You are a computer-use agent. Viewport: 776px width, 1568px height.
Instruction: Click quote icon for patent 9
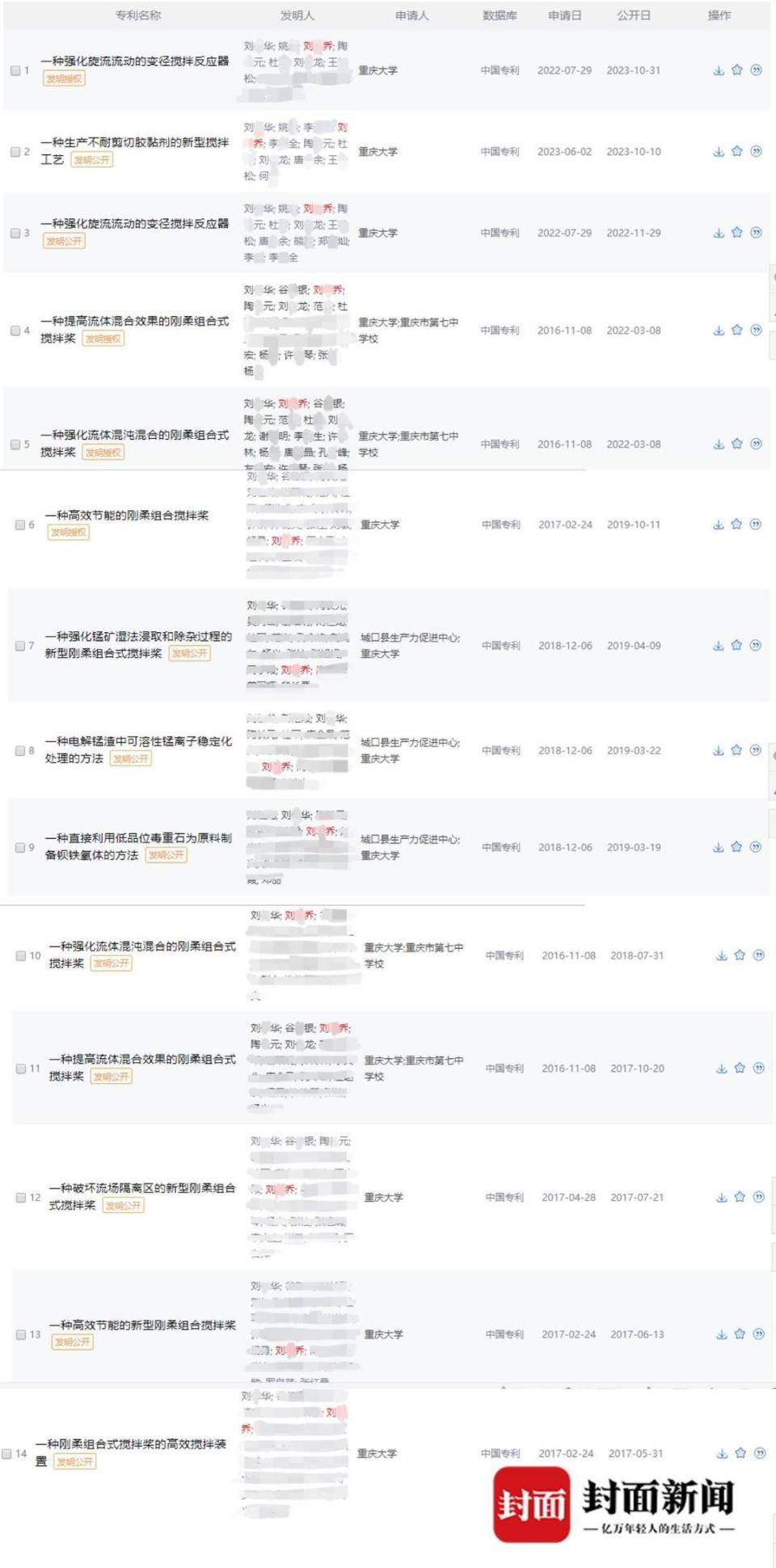[x=754, y=847]
